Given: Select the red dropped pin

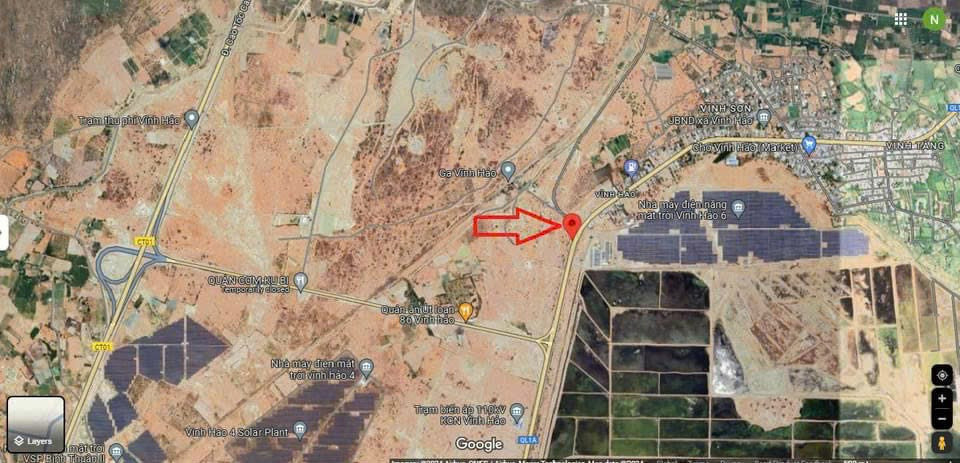Looking at the screenshot, I should [x=573, y=226].
